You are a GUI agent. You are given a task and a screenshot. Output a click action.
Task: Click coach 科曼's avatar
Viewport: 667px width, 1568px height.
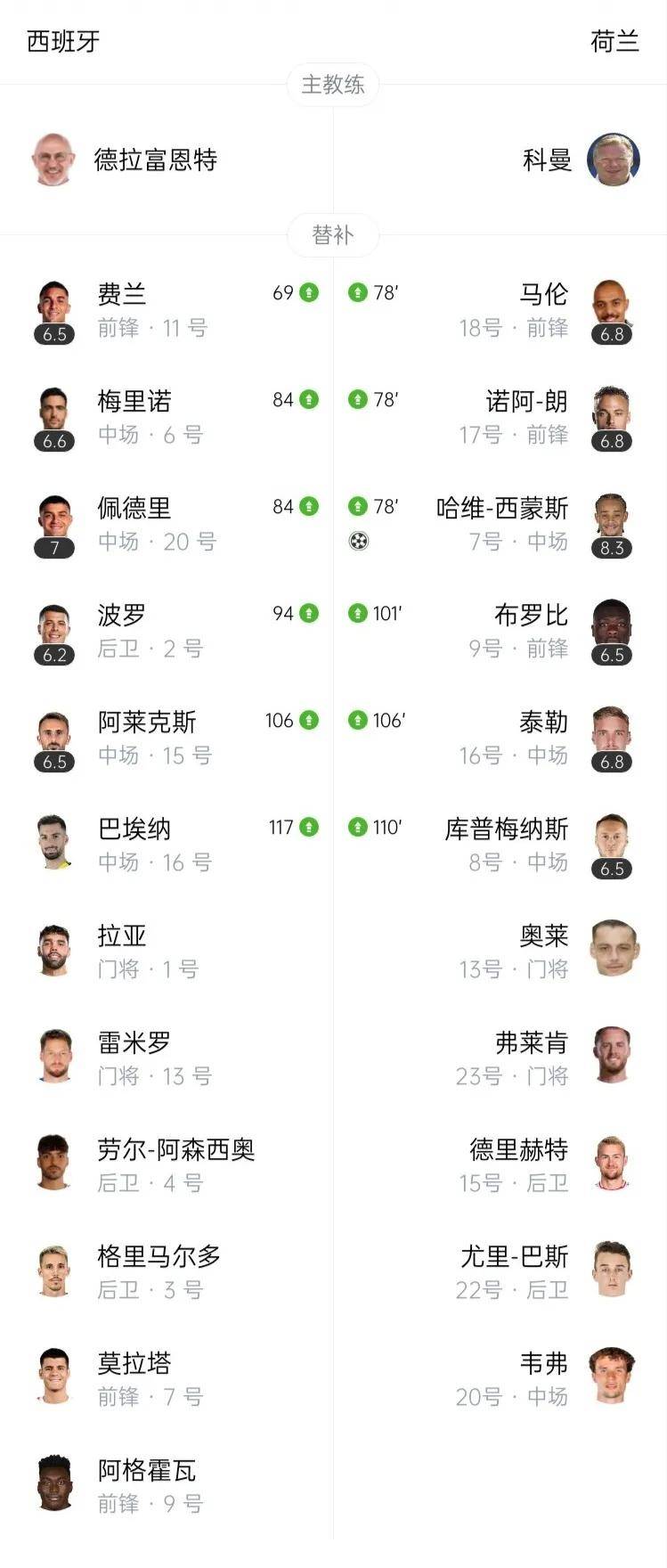(x=613, y=159)
